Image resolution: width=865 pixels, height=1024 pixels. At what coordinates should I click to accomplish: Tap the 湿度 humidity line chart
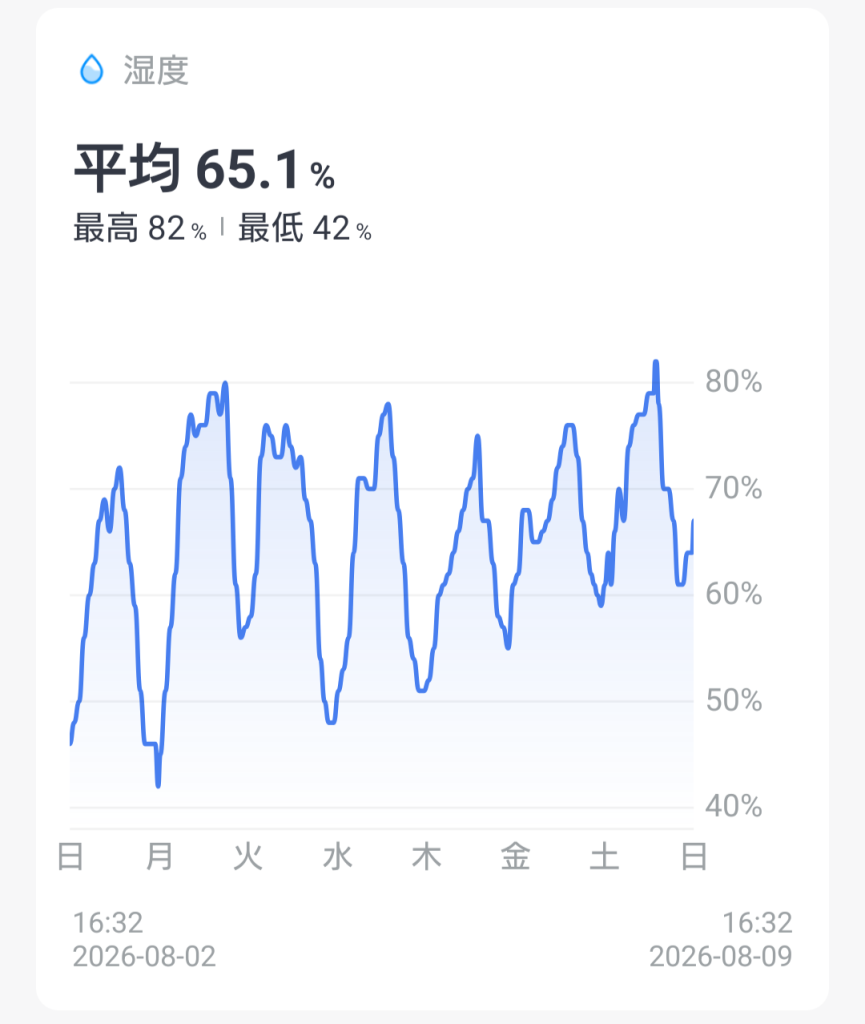(382, 584)
